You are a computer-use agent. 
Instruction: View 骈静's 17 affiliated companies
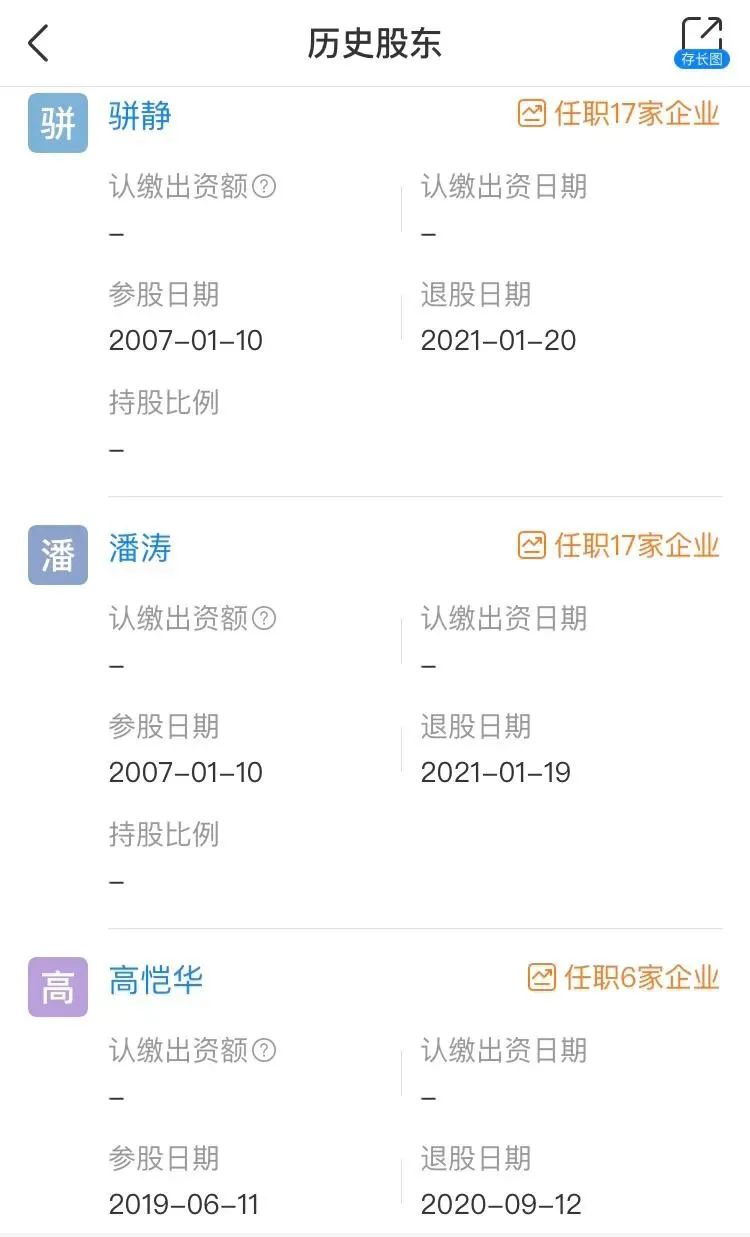point(619,114)
